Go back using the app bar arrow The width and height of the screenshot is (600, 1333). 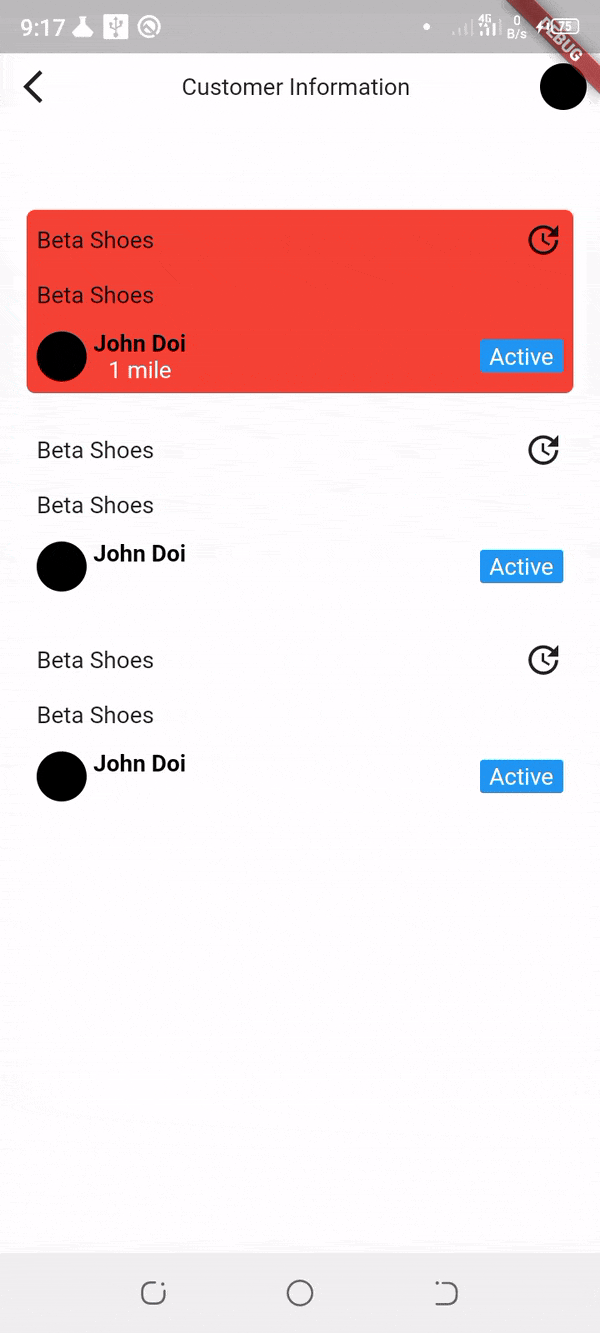point(34,87)
